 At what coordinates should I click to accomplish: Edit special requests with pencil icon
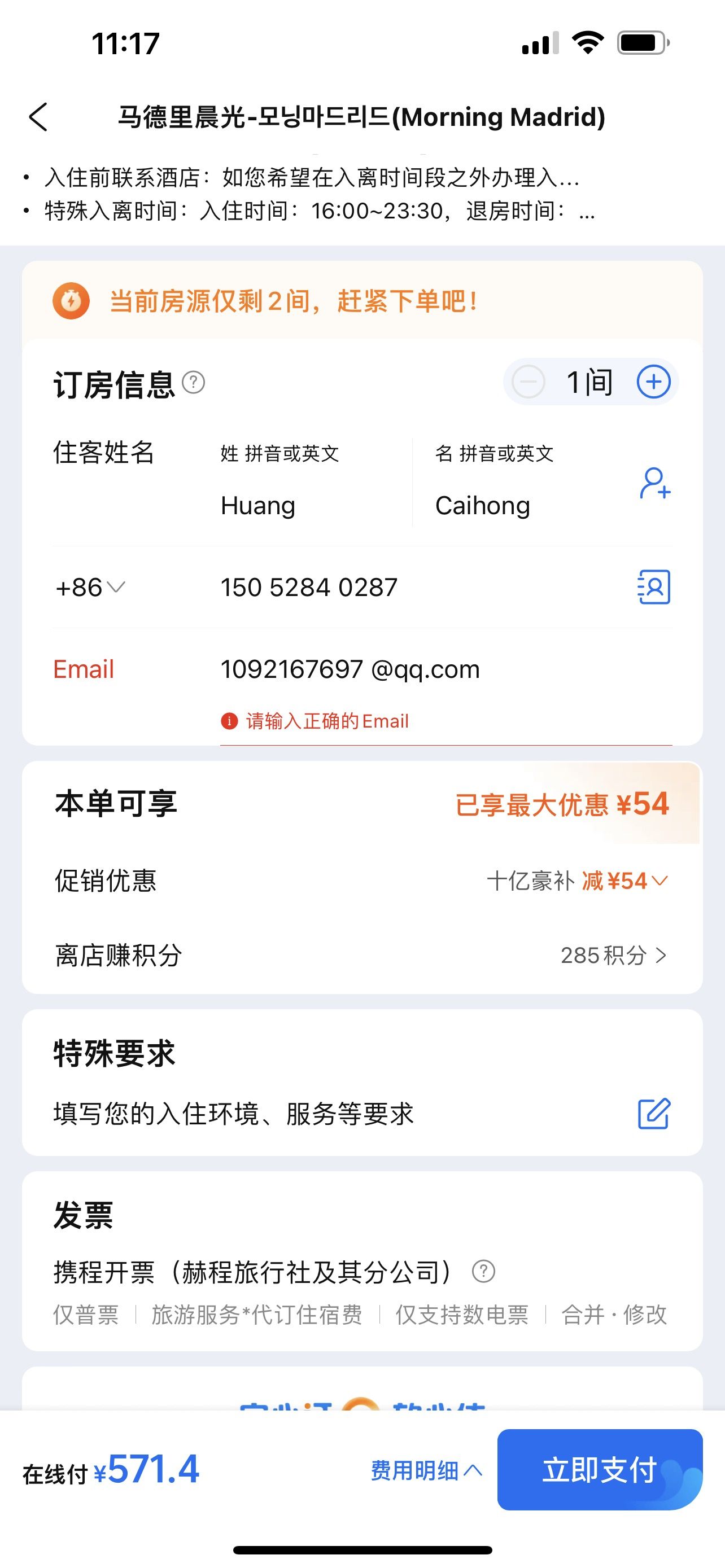point(654,1114)
